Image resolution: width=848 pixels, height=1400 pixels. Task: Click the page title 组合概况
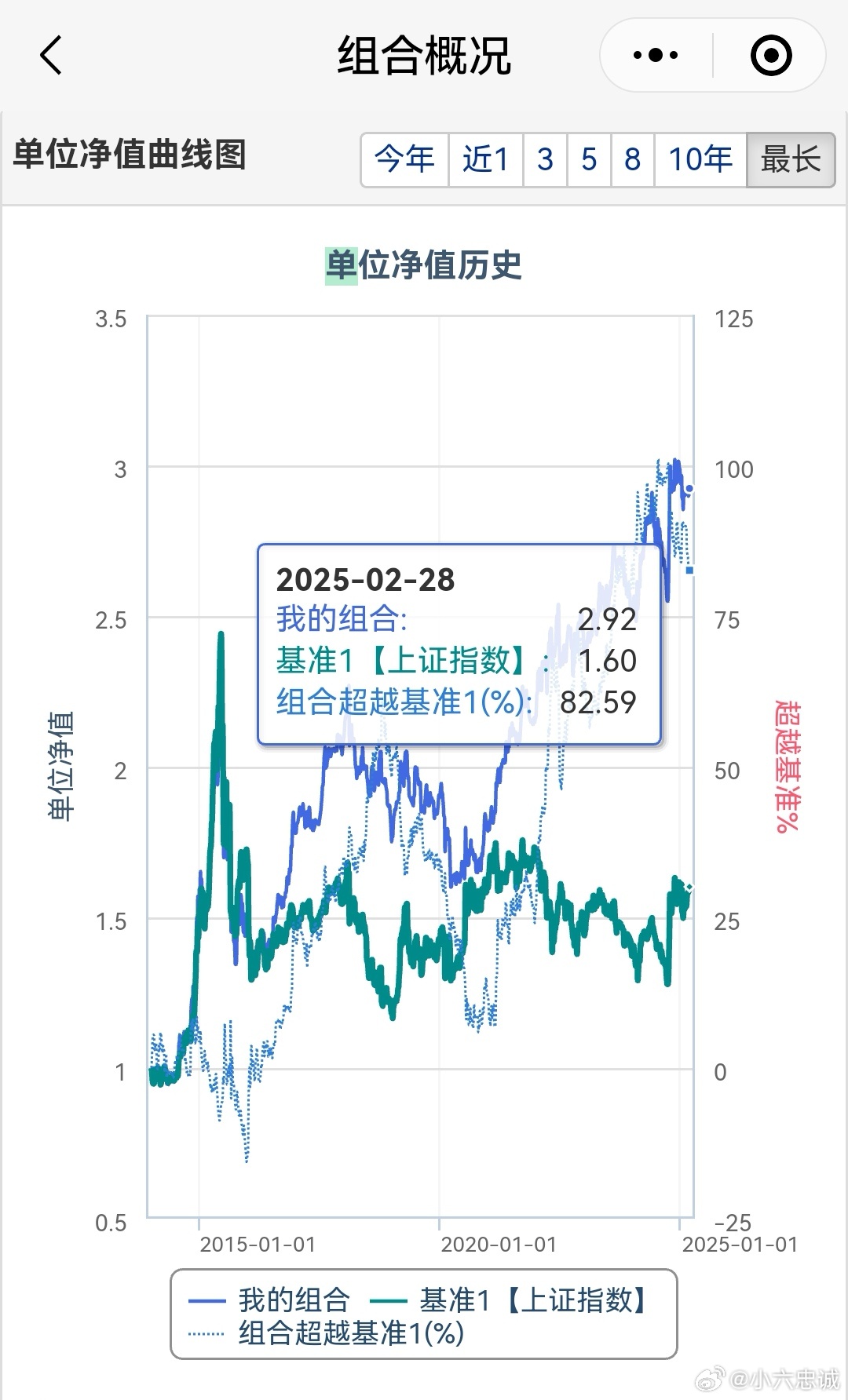click(x=422, y=55)
